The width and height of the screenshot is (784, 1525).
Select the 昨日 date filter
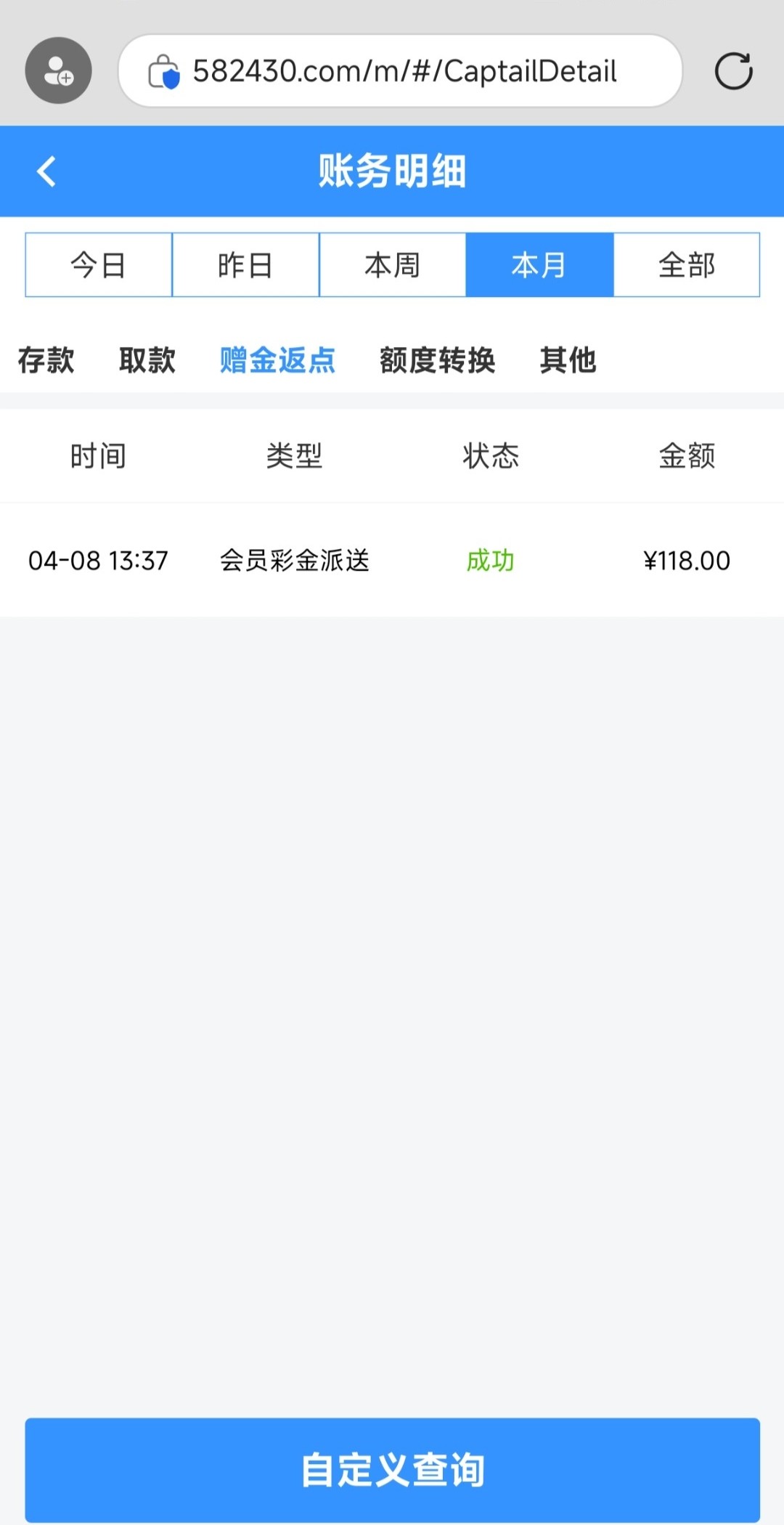(245, 265)
